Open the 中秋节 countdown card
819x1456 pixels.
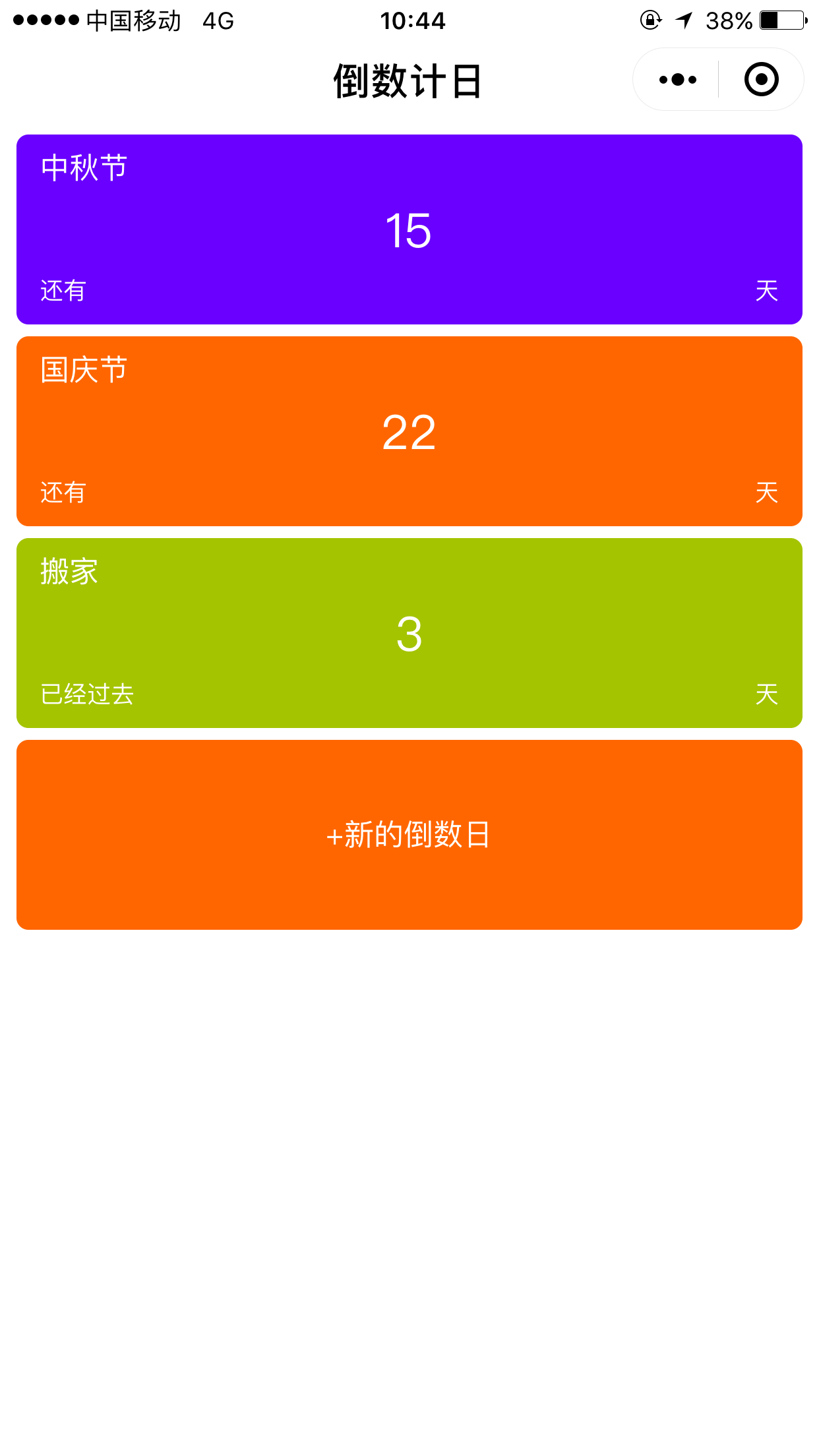pos(409,229)
